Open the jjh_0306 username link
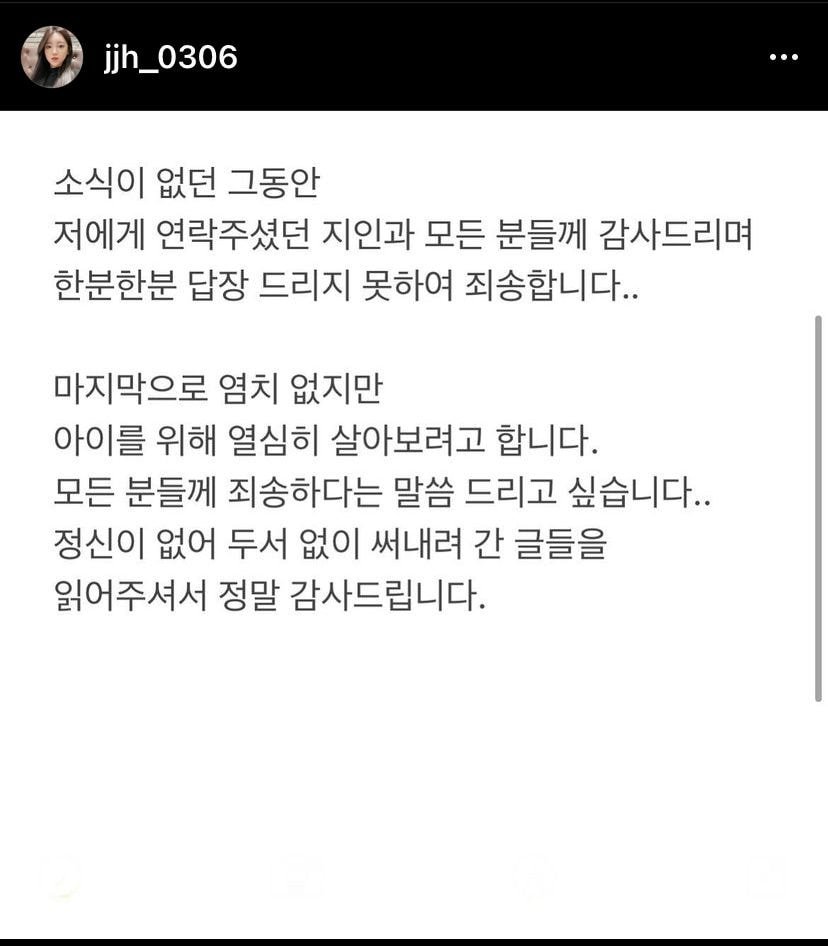This screenshot has height=946, width=828. coord(170,57)
